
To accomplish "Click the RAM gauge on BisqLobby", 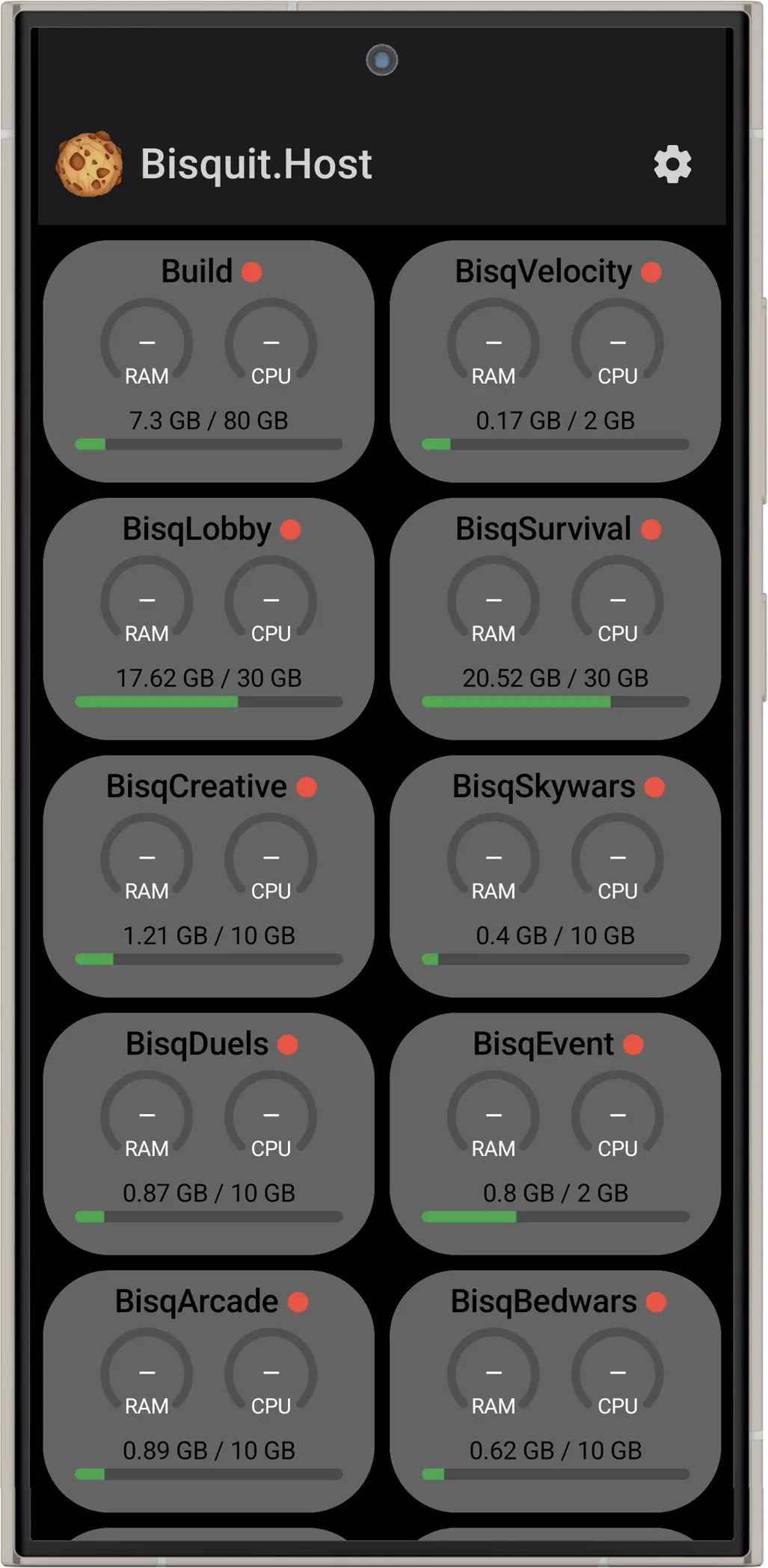I will pos(147,600).
